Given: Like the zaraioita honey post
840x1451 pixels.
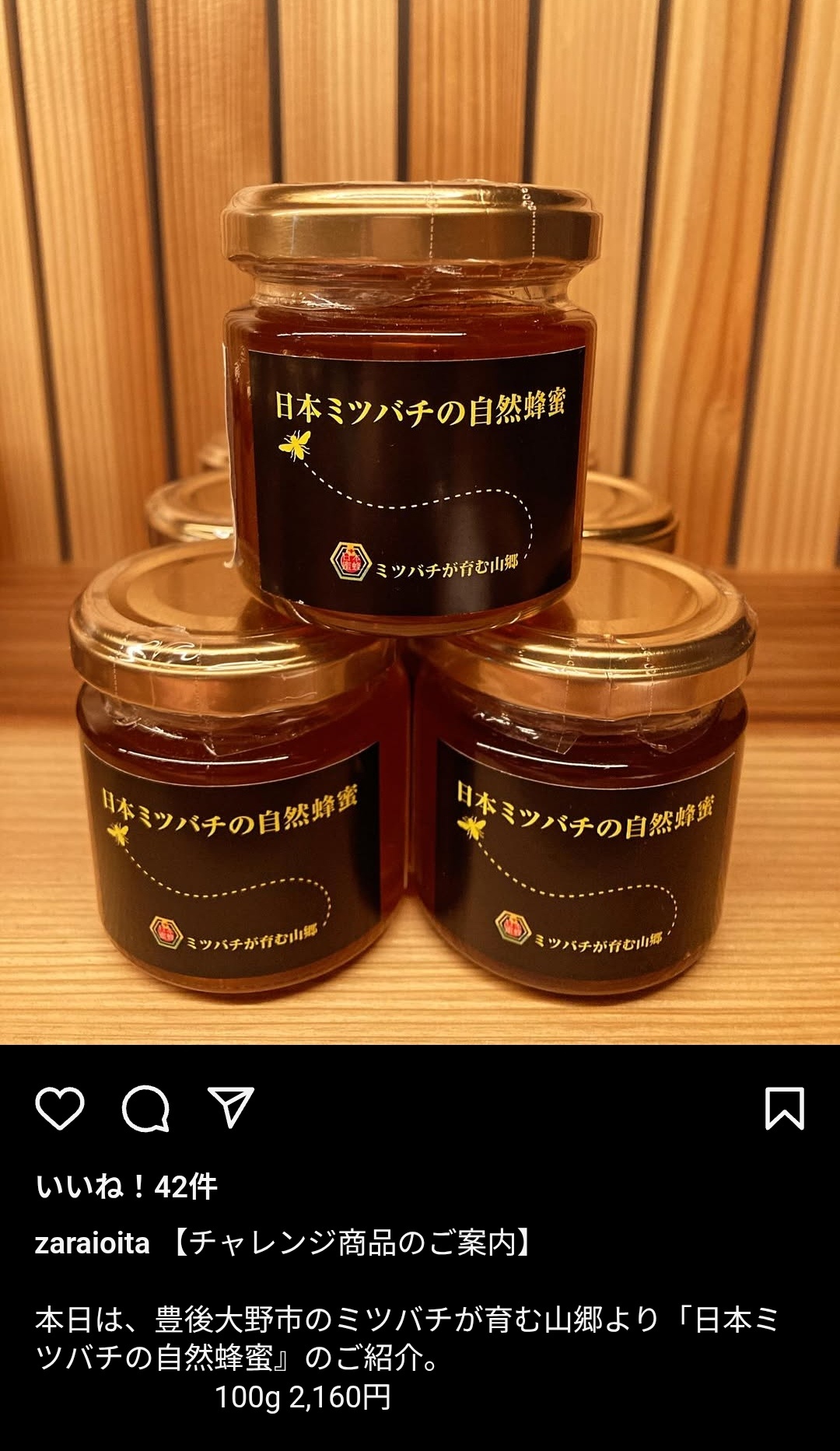Looking at the screenshot, I should pyautogui.click(x=60, y=1108).
